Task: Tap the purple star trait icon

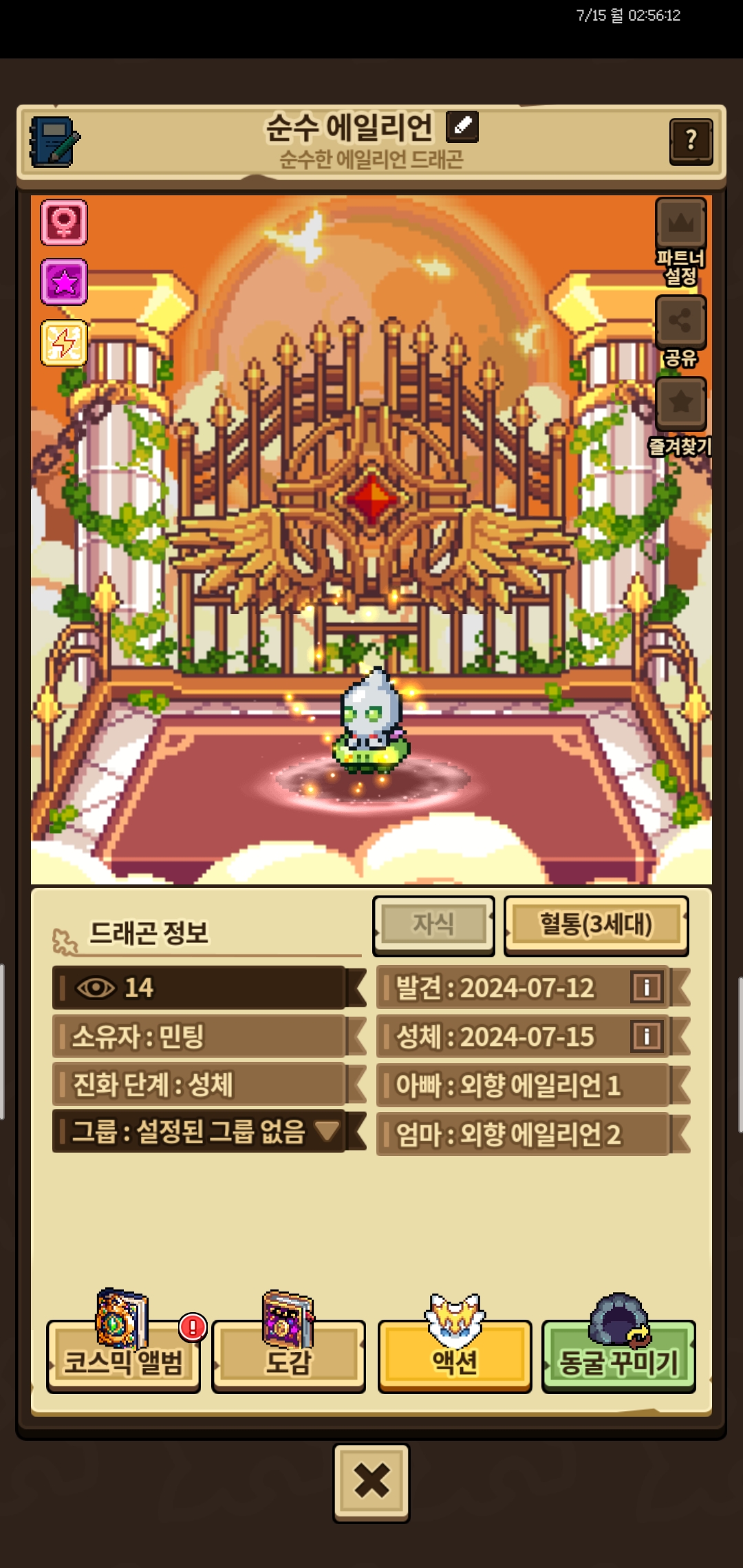Action: click(x=64, y=282)
